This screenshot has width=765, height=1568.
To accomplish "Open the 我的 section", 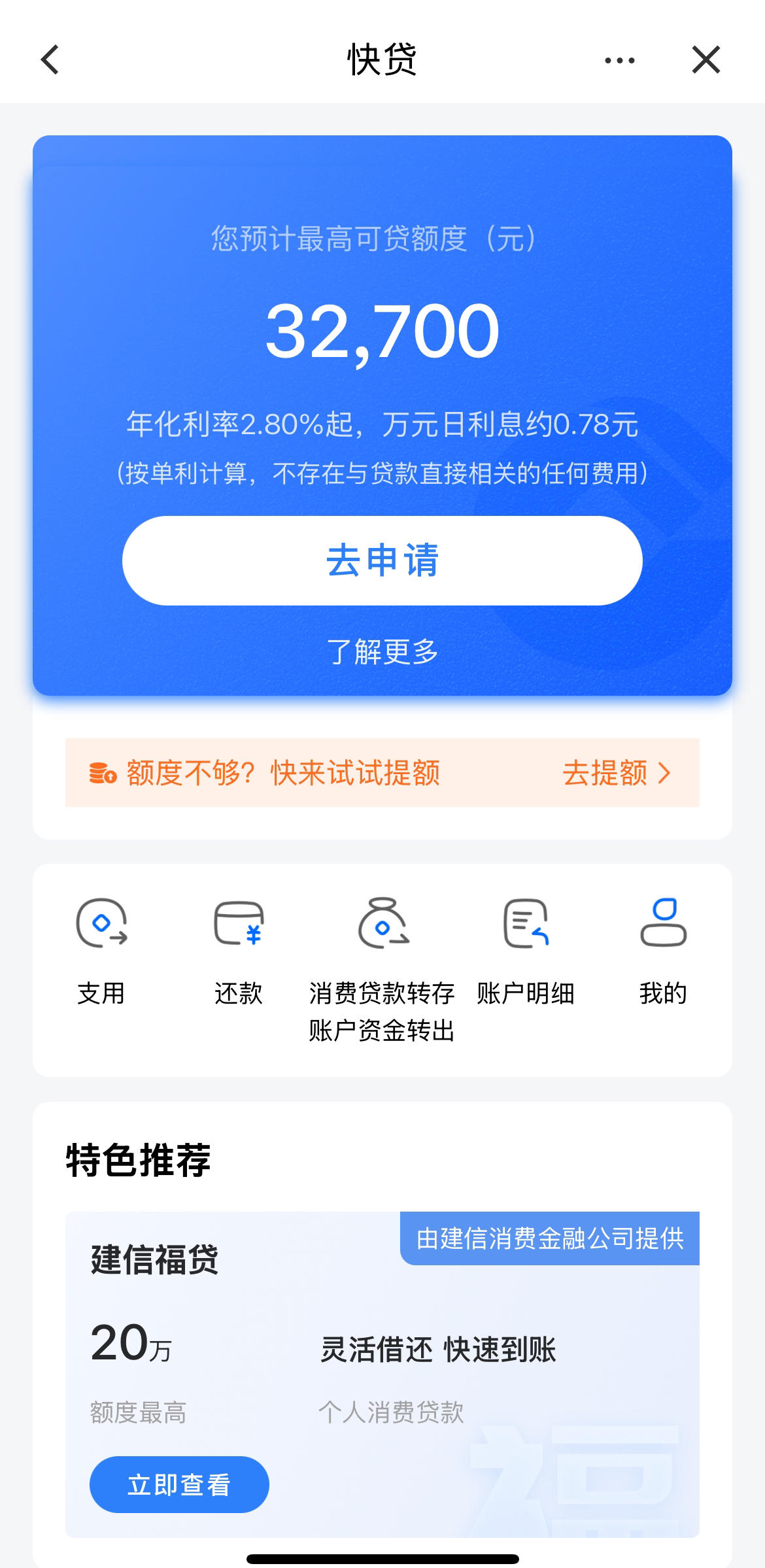I will pos(663,952).
